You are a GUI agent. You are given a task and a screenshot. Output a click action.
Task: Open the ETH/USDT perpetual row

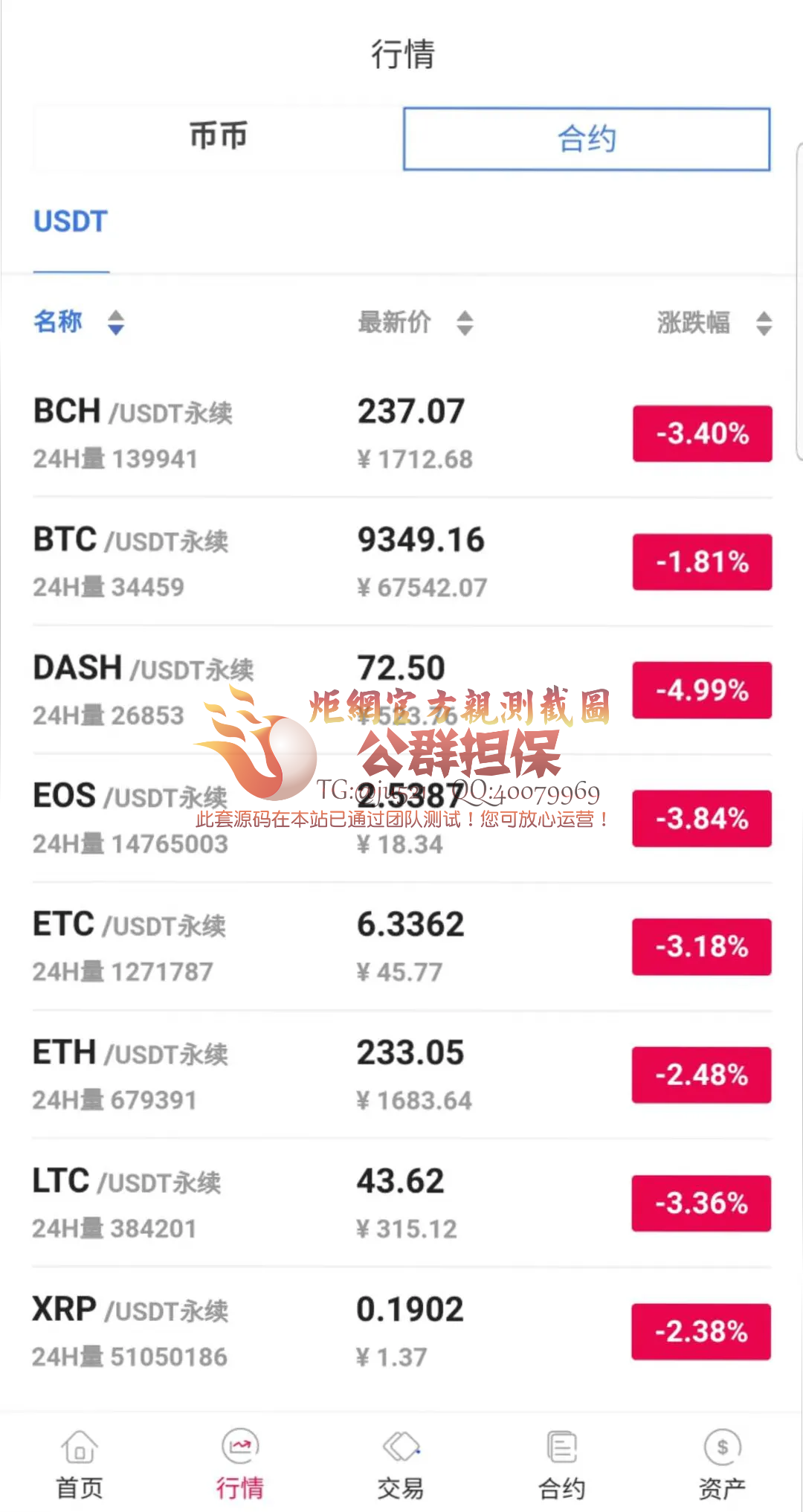(x=401, y=1075)
